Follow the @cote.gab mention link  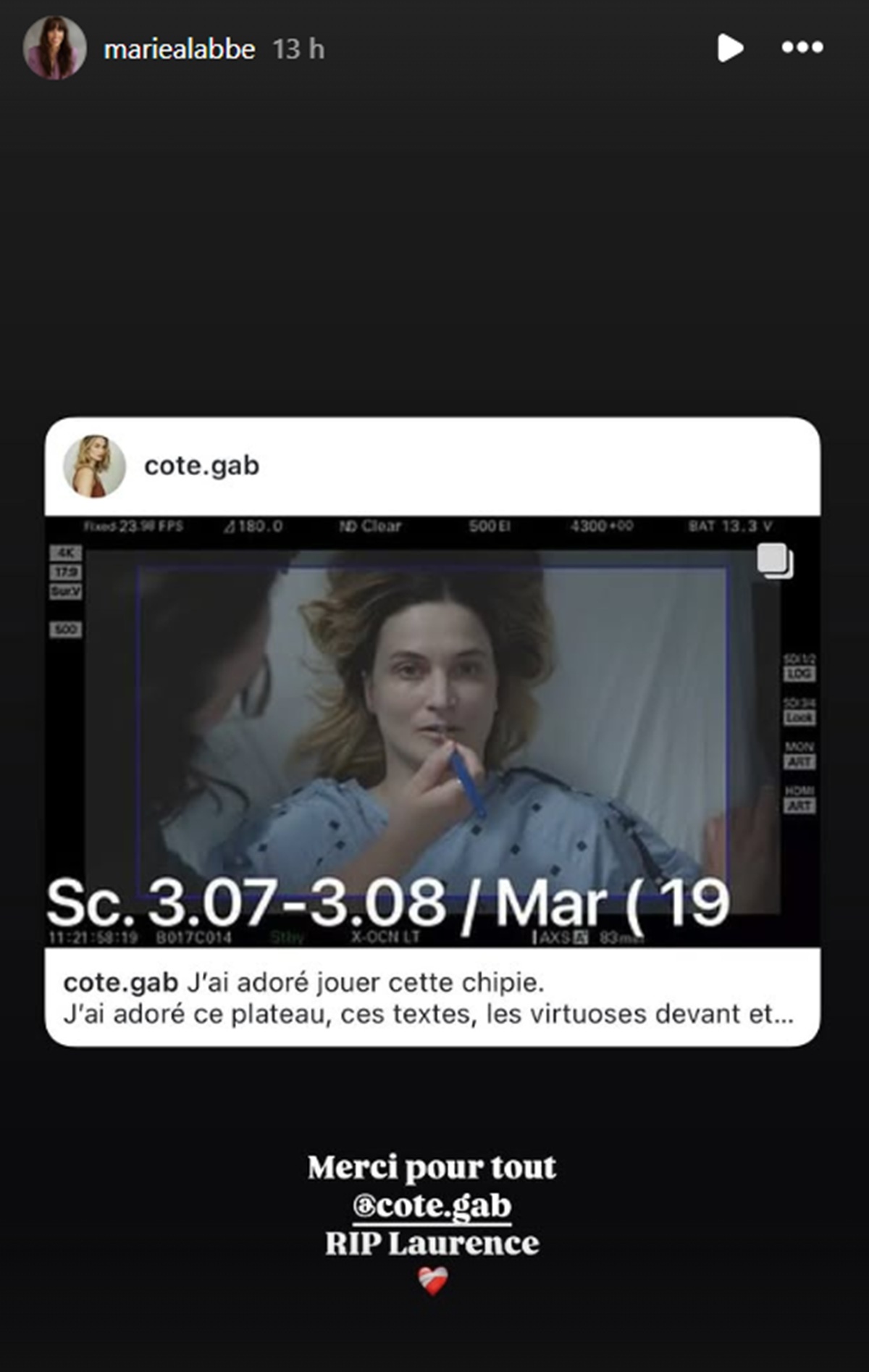(432, 1205)
